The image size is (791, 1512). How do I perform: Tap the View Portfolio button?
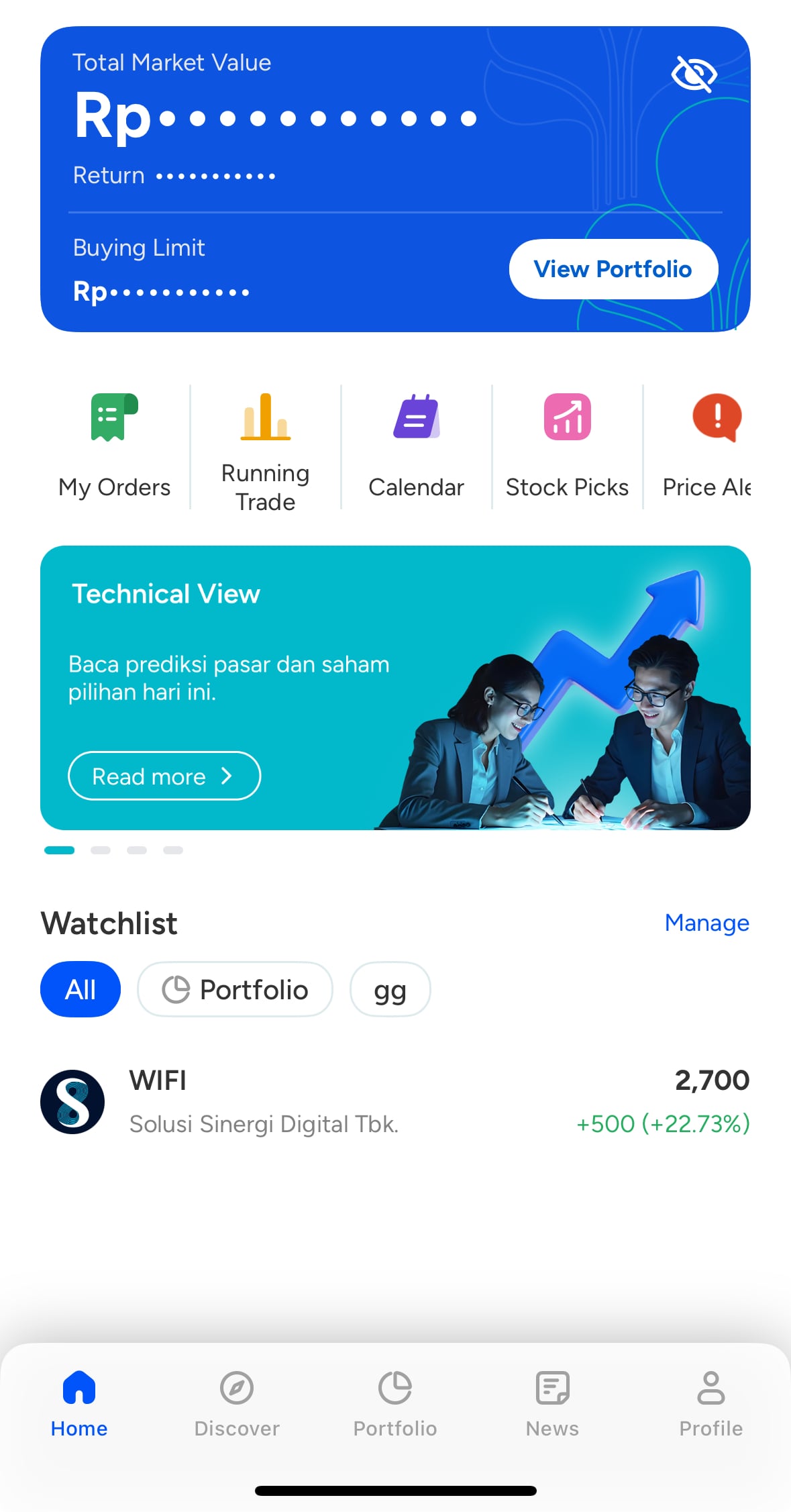(x=613, y=269)
